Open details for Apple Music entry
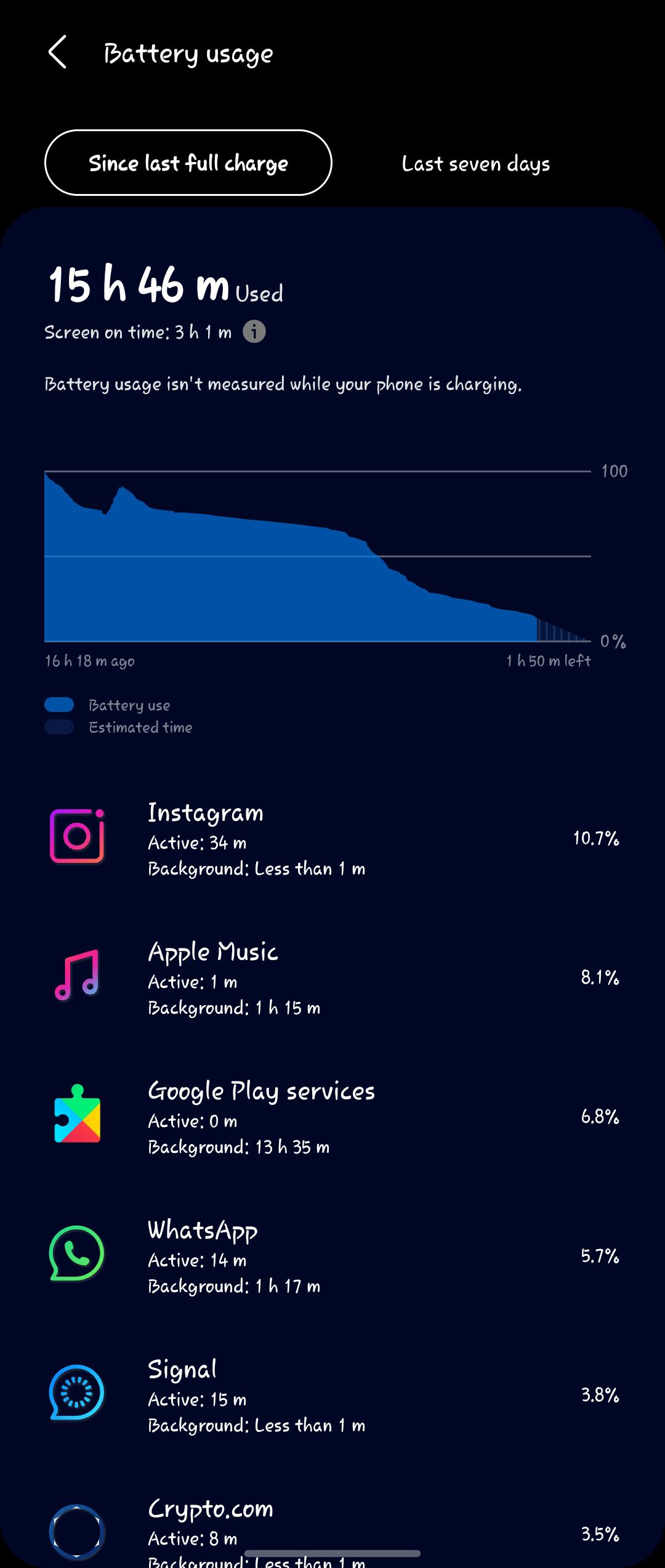665x1568 pixels. [x=332, y=978]
